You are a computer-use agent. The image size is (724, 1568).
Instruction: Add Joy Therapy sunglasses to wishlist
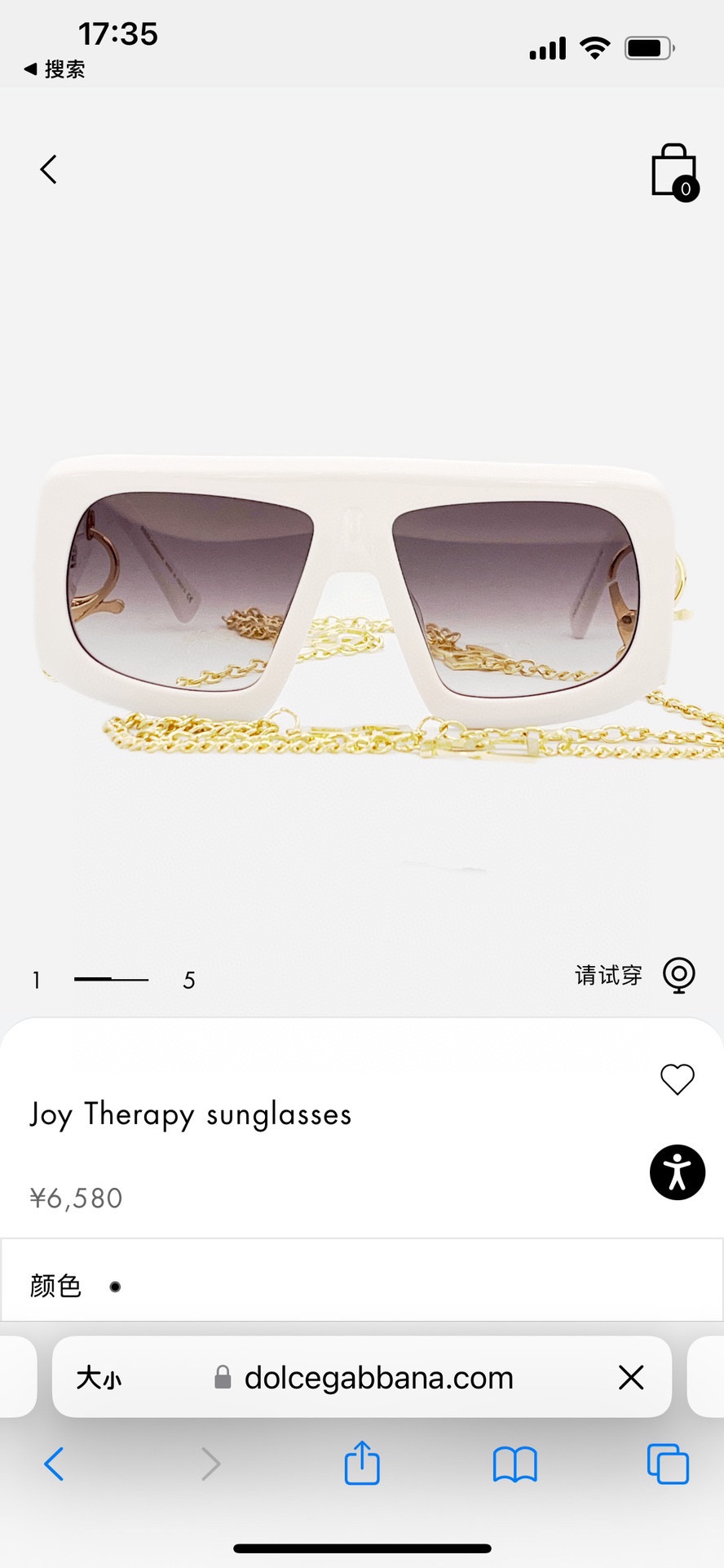[x=677, y=1079]
